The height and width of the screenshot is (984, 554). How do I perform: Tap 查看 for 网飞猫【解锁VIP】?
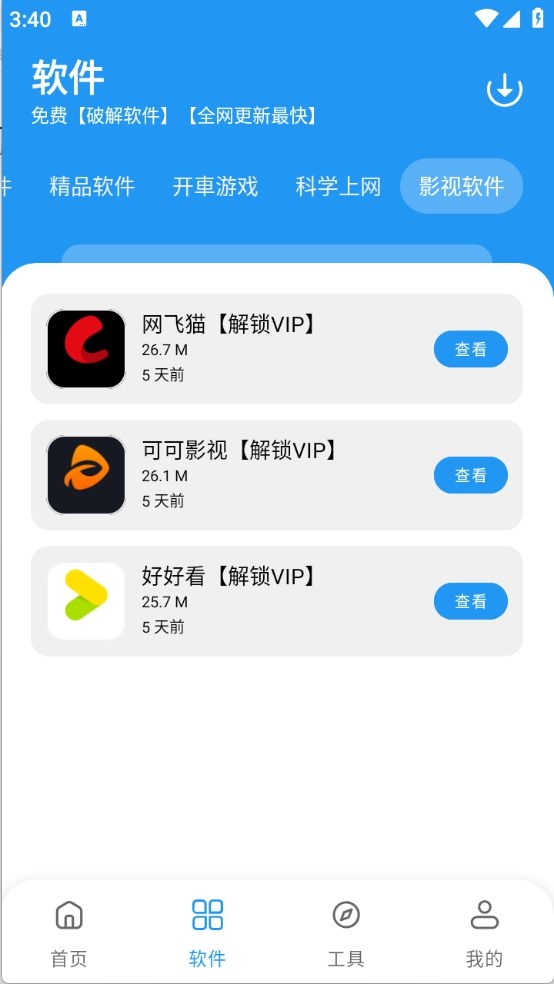[x=471, y=349]
